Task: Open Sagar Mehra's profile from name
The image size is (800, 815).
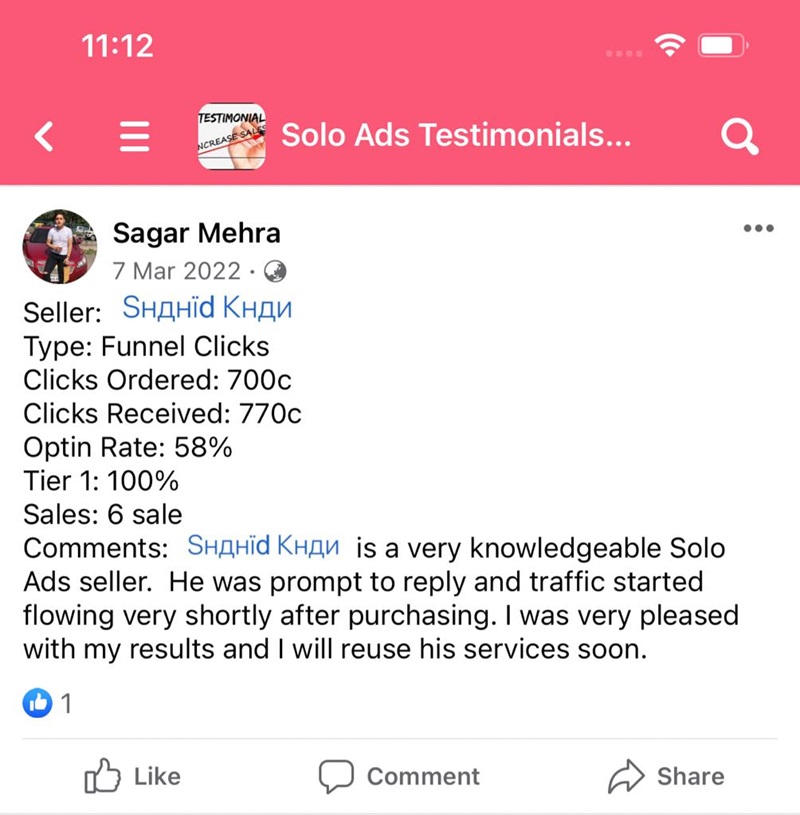Action: [x=196, y=234]
